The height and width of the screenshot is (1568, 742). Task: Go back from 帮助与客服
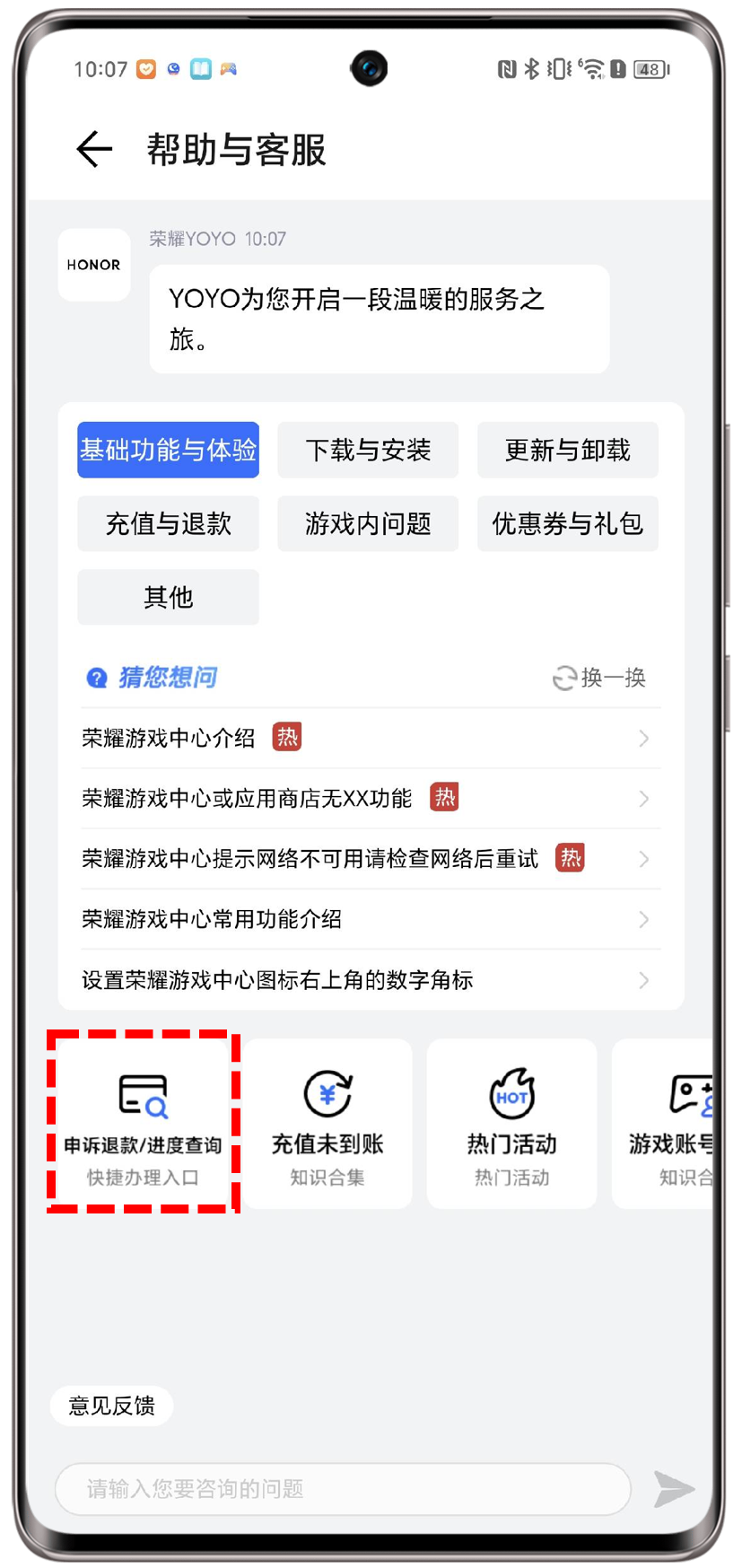pos(94,149)
